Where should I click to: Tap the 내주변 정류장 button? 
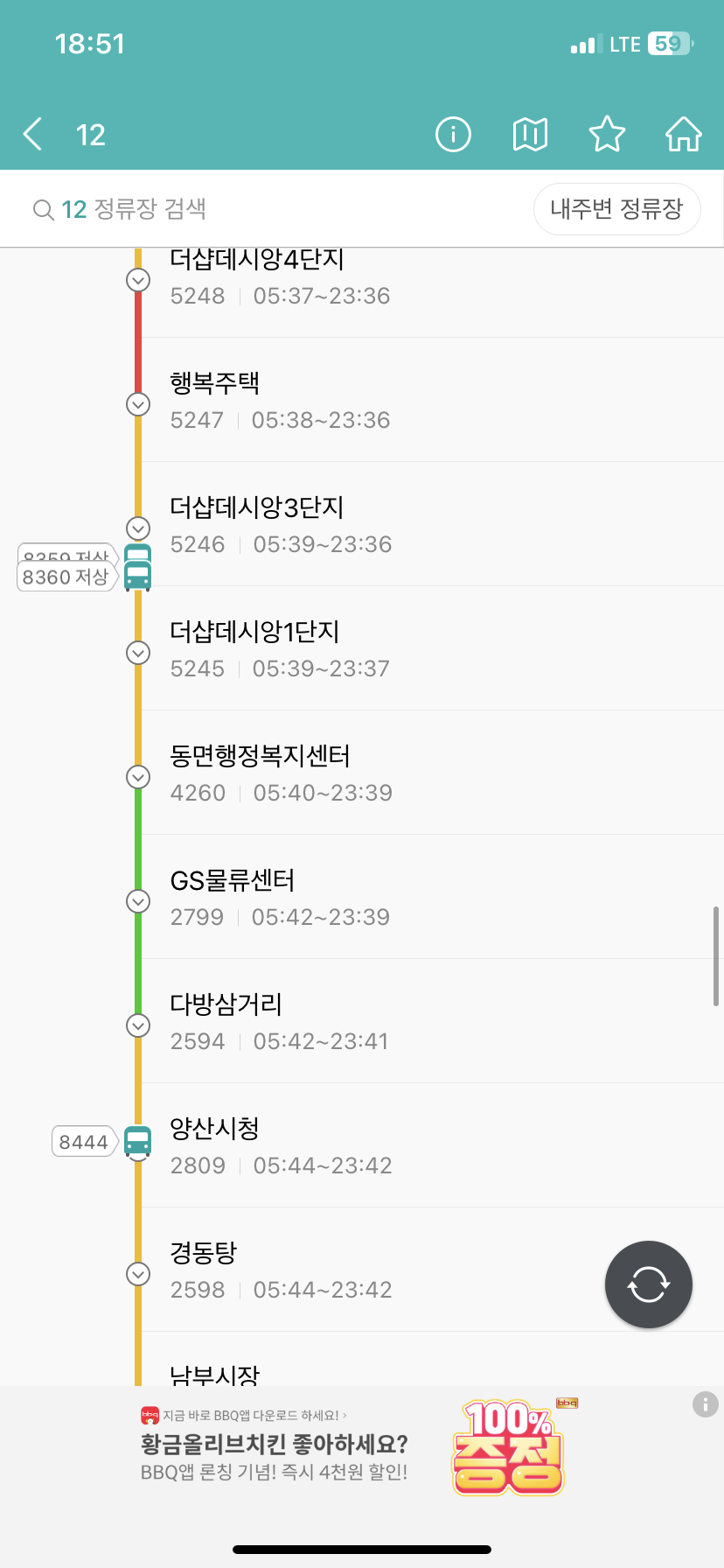click(616, 209)
